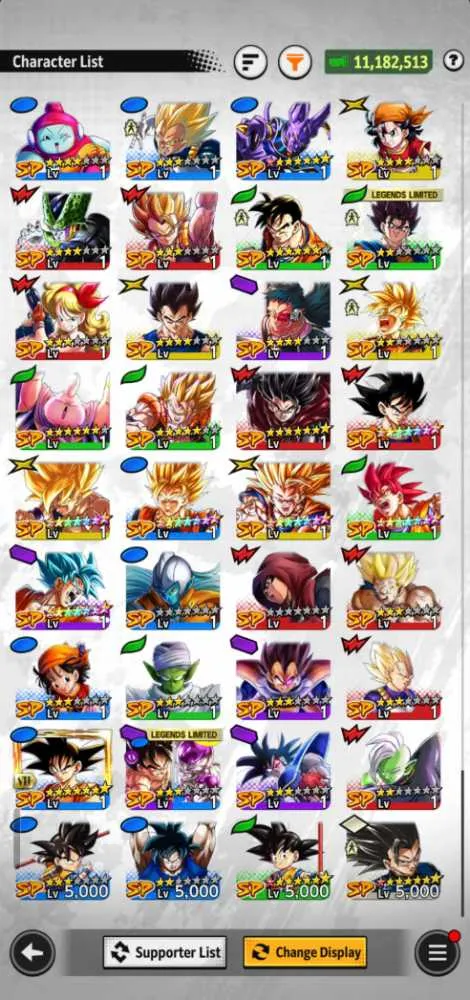Select the blonde Launch with gun card
The image size is (470, 1000).
62,319
